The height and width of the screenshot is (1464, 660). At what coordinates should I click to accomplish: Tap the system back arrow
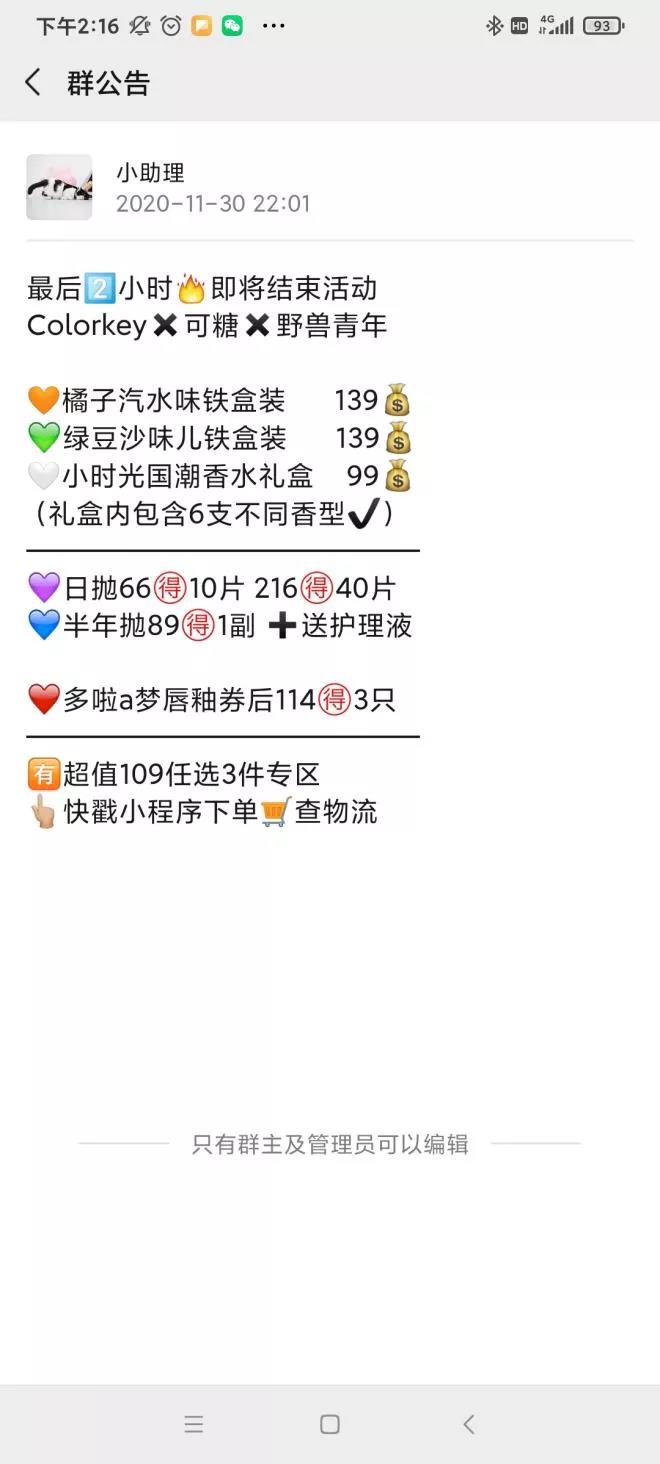(x=468, y=1424)
